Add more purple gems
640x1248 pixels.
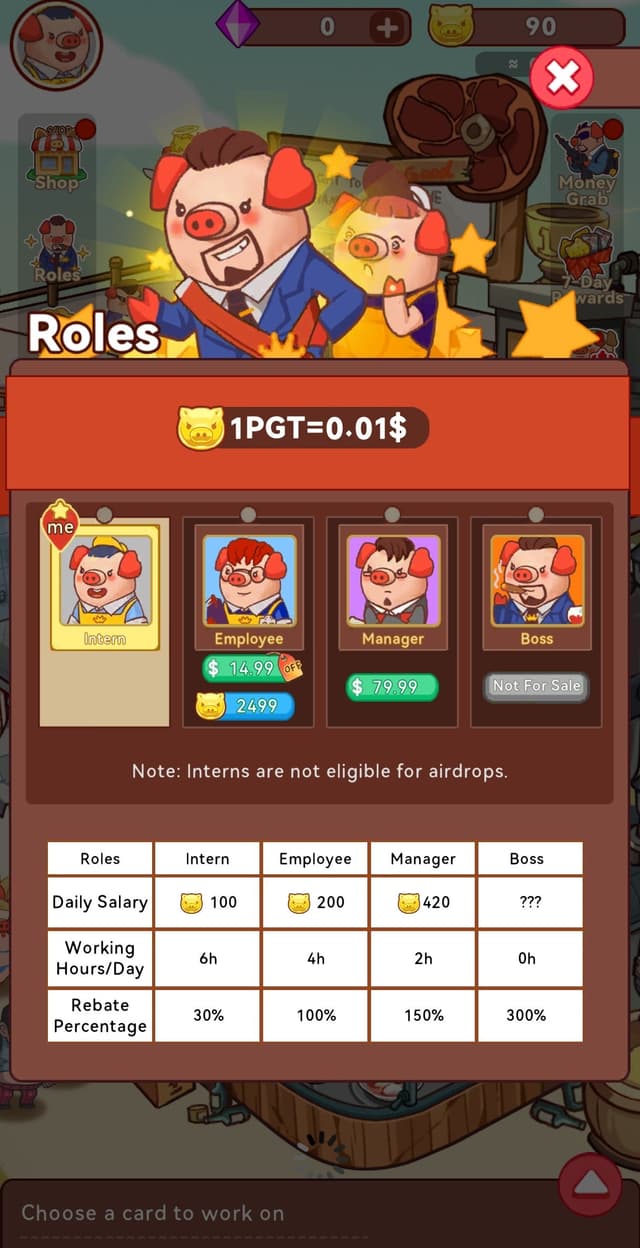386,28
